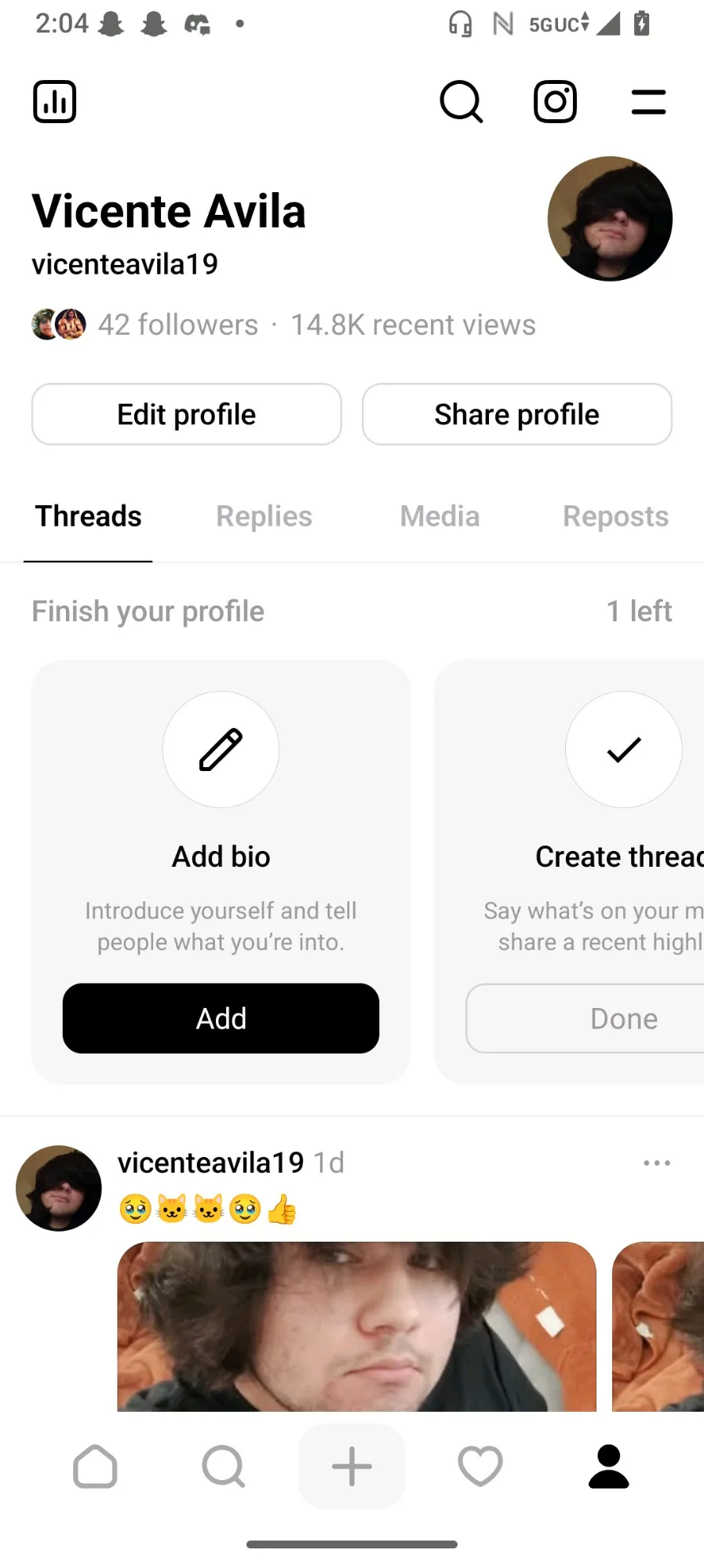Open the Profile tab in bottom navigation
Screen dimensions: 704x1568
coord(608,1466)
